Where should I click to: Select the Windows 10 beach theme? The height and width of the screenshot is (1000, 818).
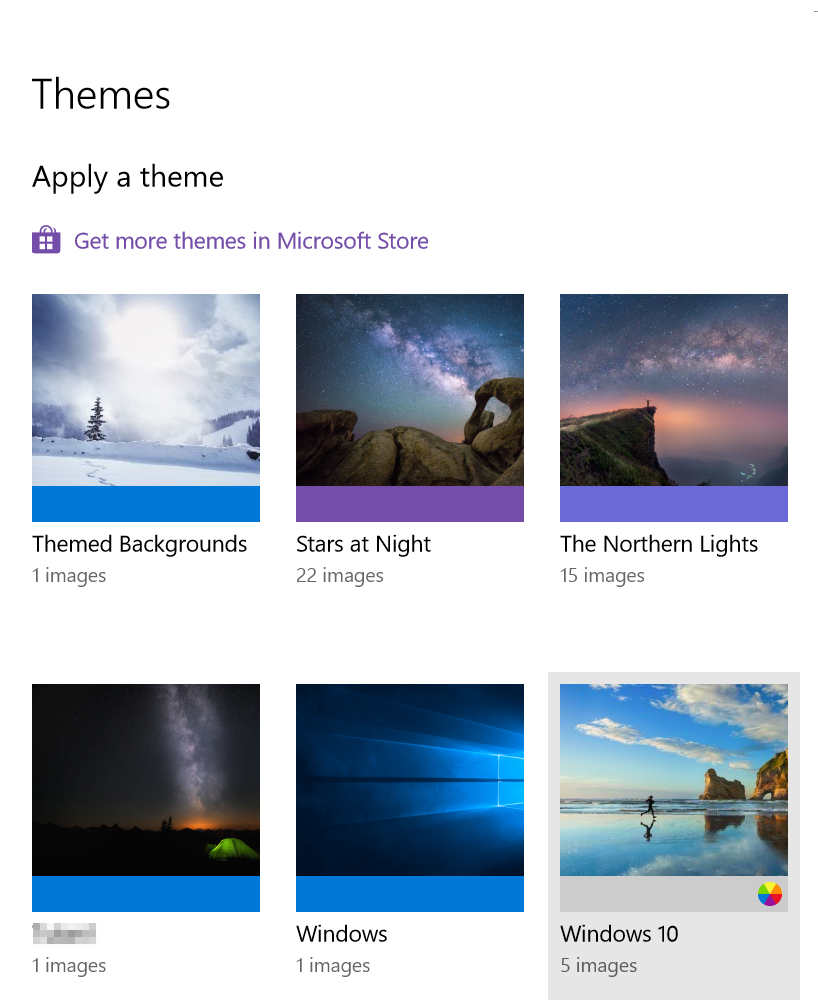pyautogui.click(x=674, y=797)
